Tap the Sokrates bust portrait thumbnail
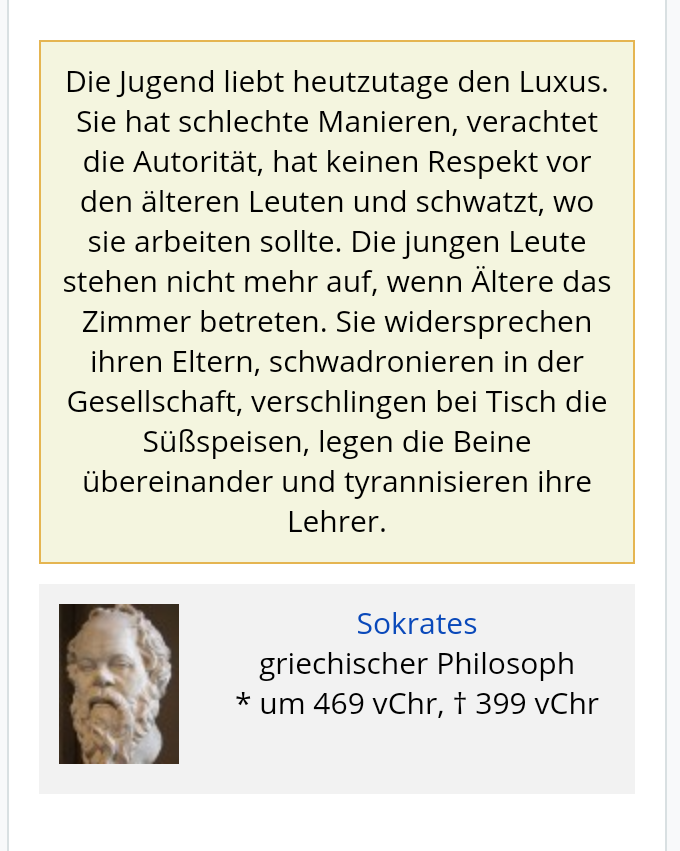This screenshot has height=851, width=680. [119, 684]
